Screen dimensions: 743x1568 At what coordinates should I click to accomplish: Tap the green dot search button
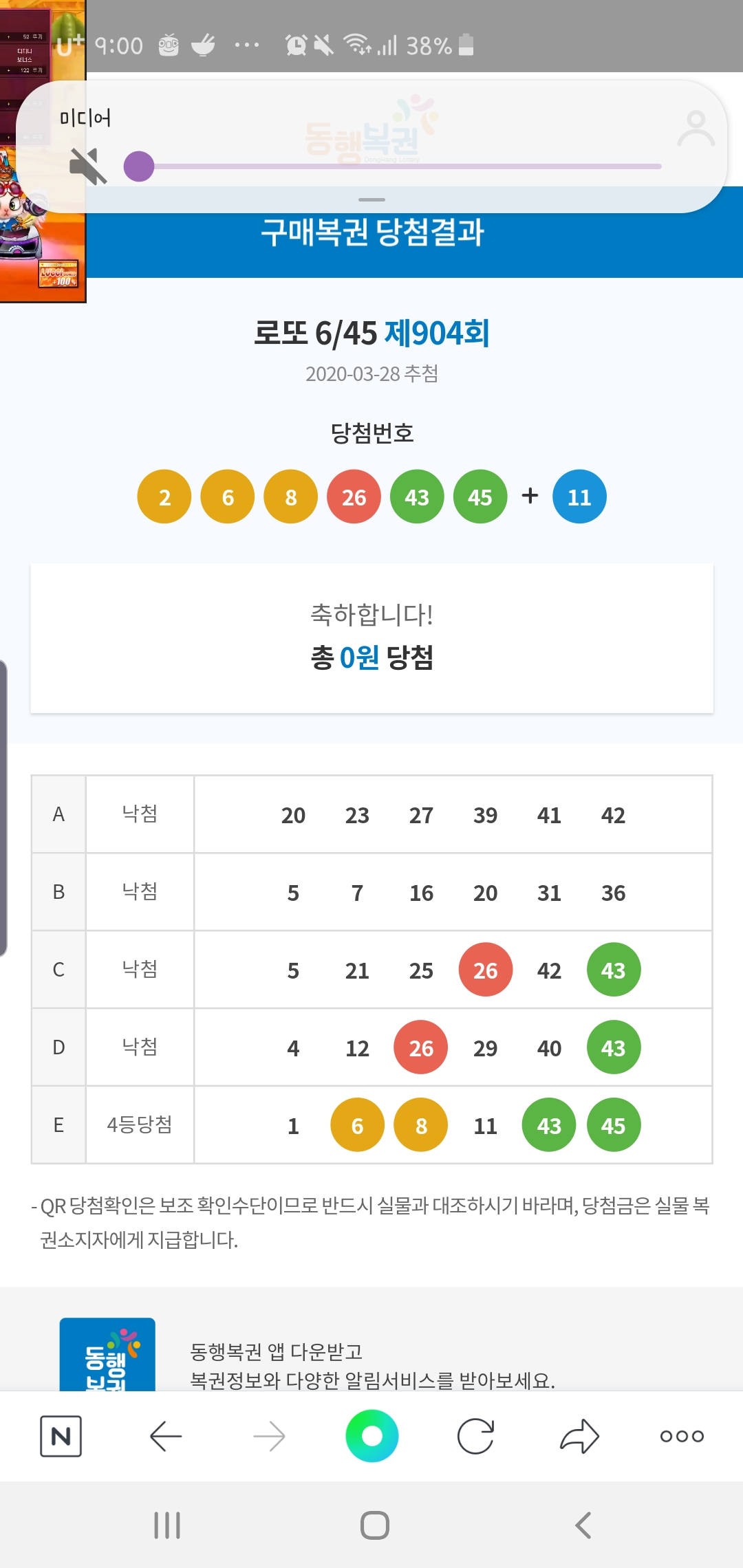[371, 1436]
